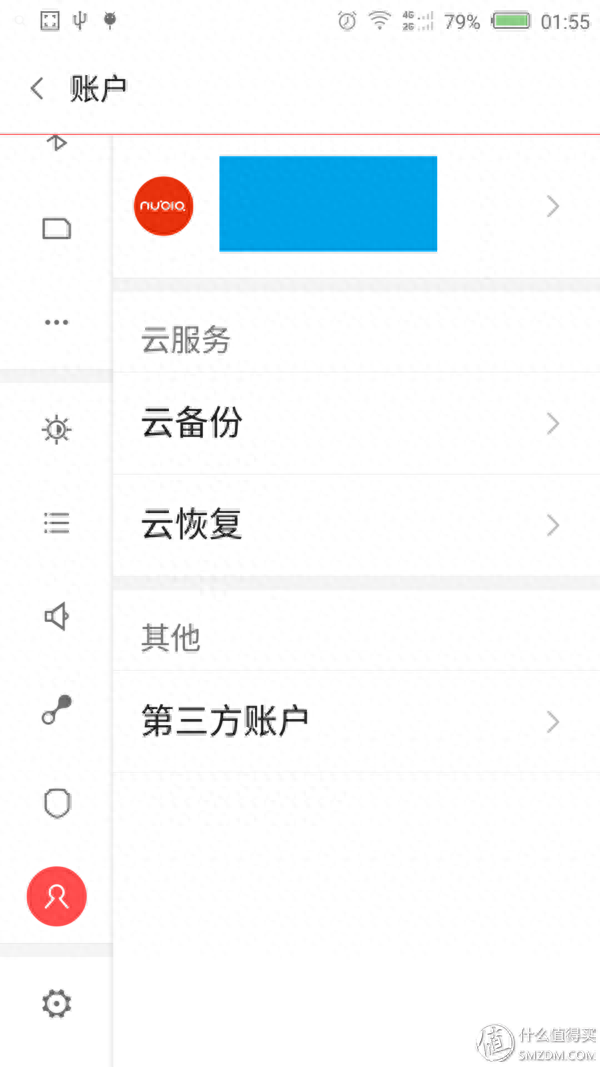This screenshot has height=1067, width=600.
Task: Select the red account person sidebar icon
Action: (57, 896)
